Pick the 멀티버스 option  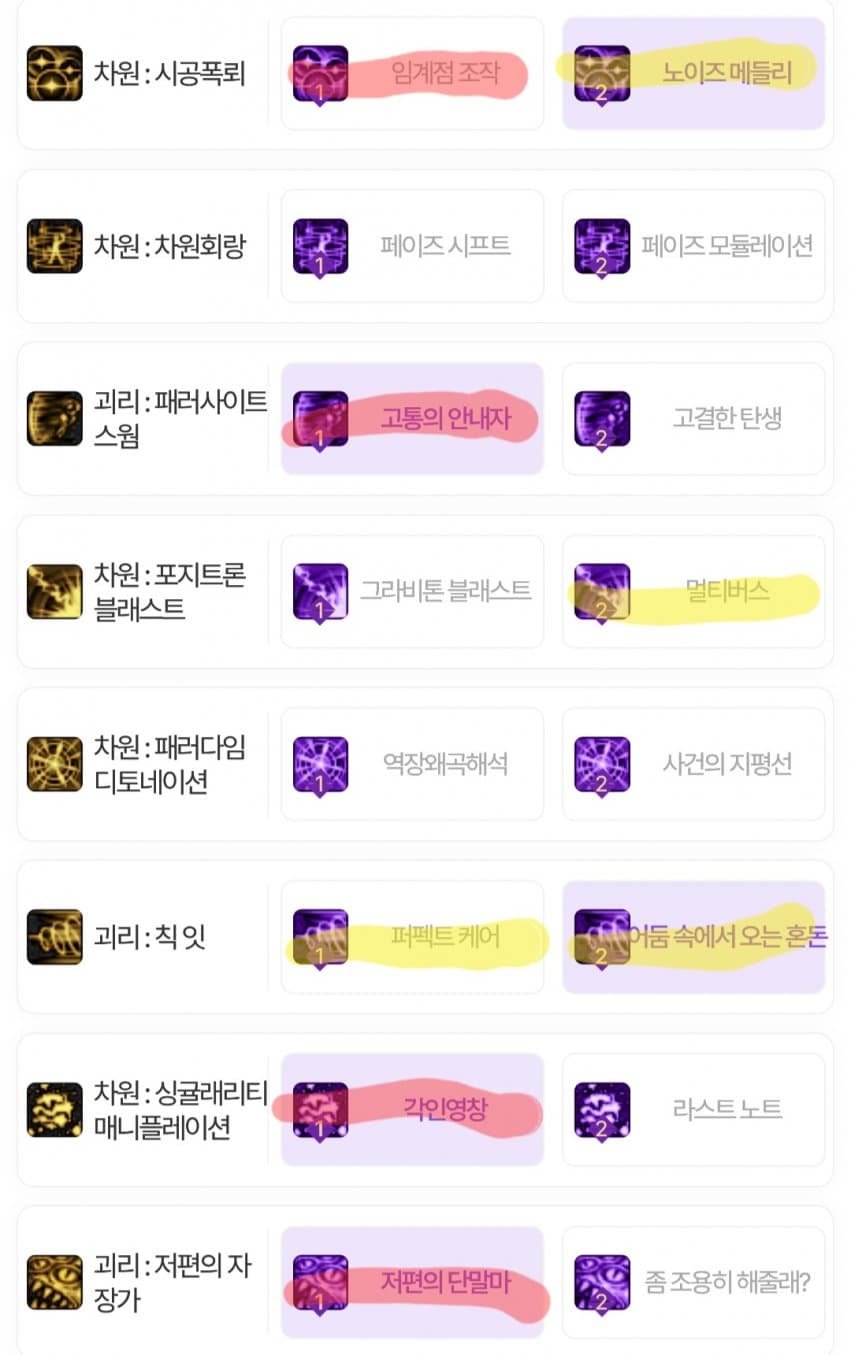(x=693, y=591)
